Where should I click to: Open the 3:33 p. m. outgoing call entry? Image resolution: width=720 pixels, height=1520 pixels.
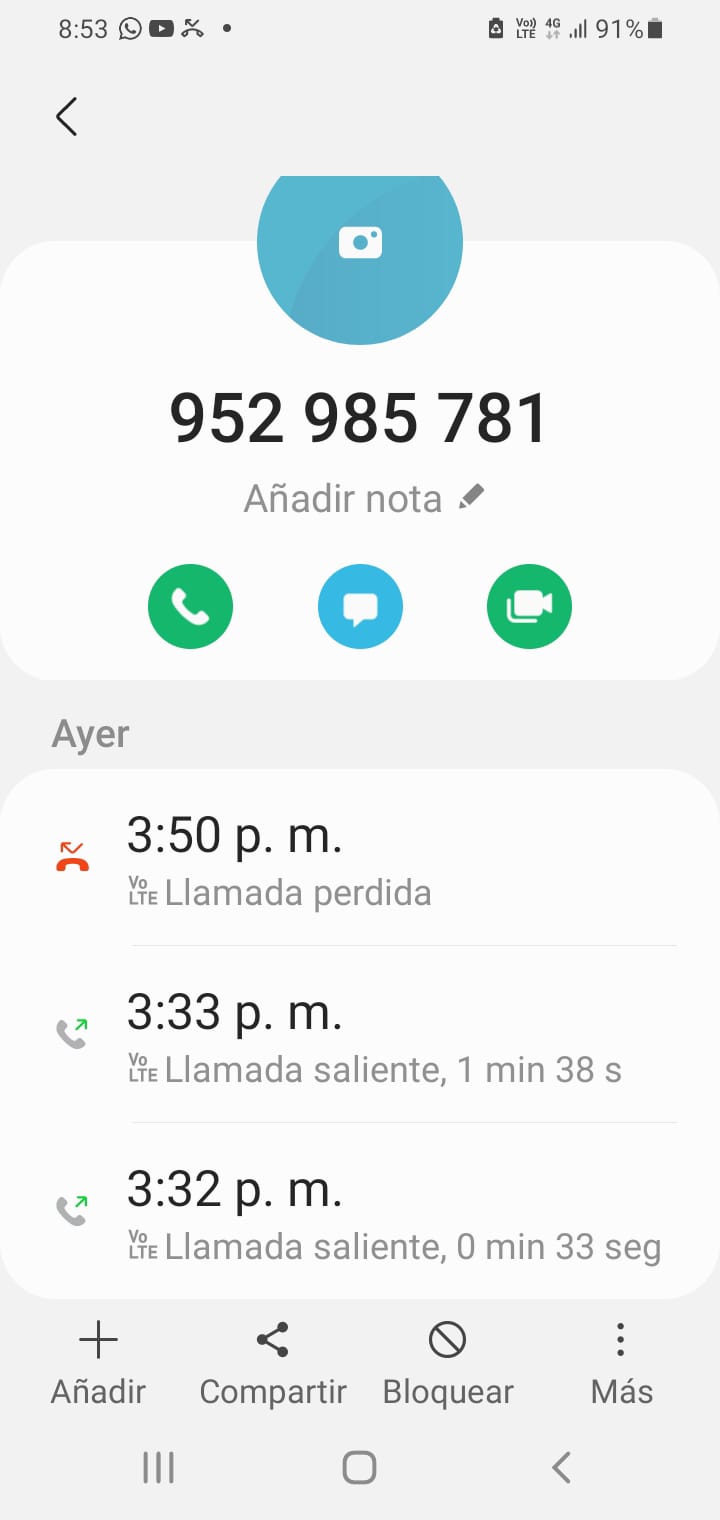(360, 1035)
